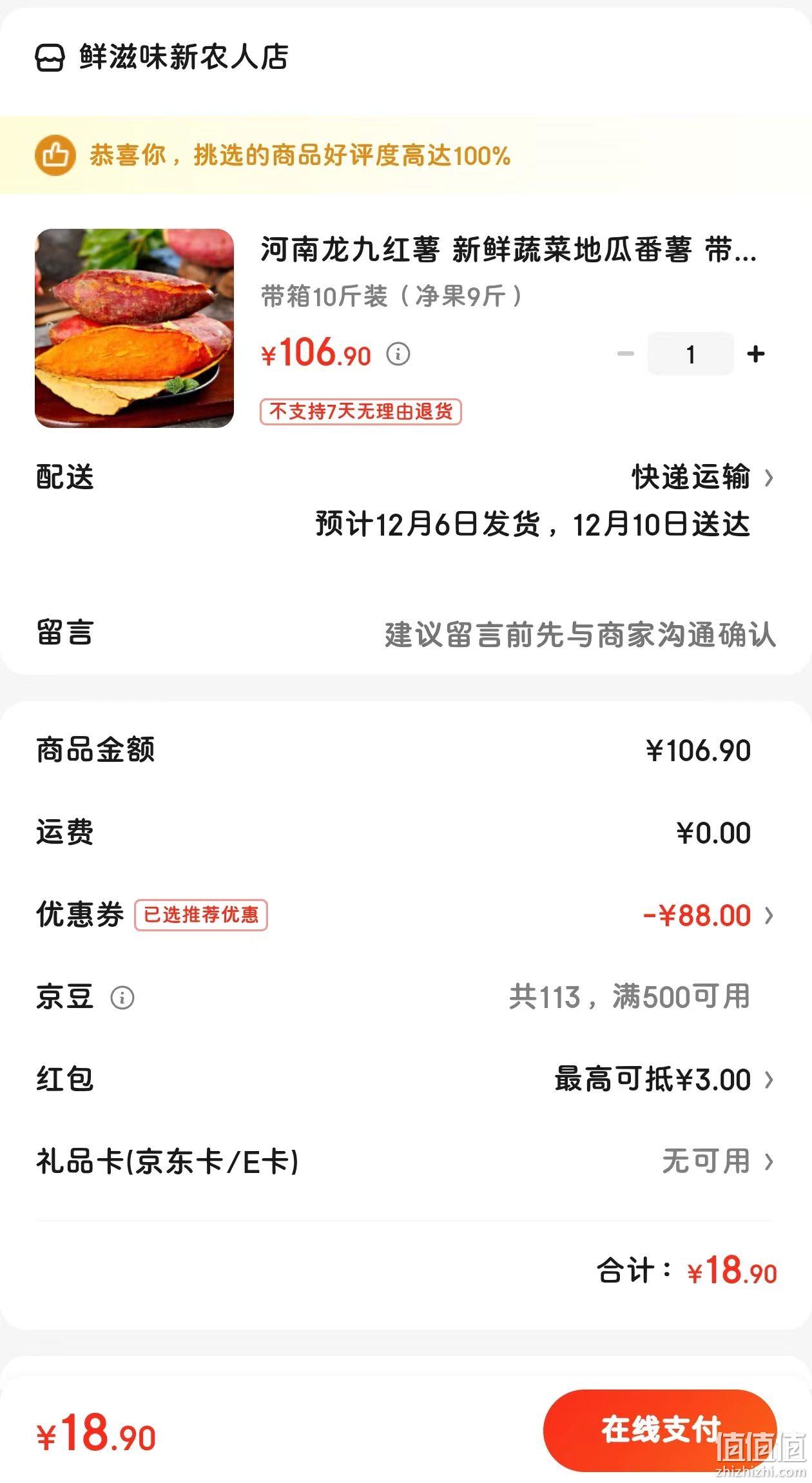
Task: Edit the quantity field showing 1
Action: point(690,354)
